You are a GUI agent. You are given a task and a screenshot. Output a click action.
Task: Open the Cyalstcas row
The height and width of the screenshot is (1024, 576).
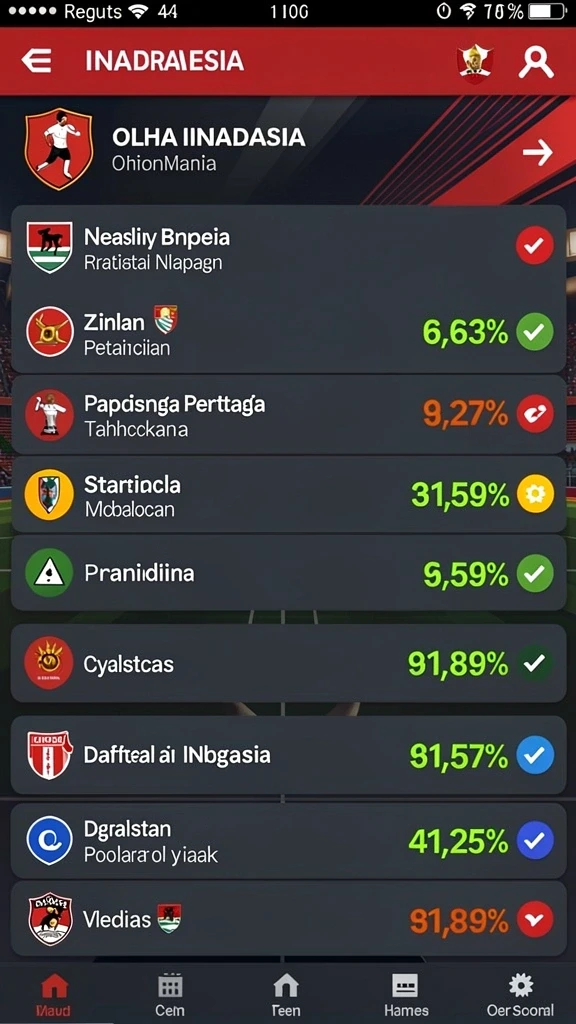288,664
